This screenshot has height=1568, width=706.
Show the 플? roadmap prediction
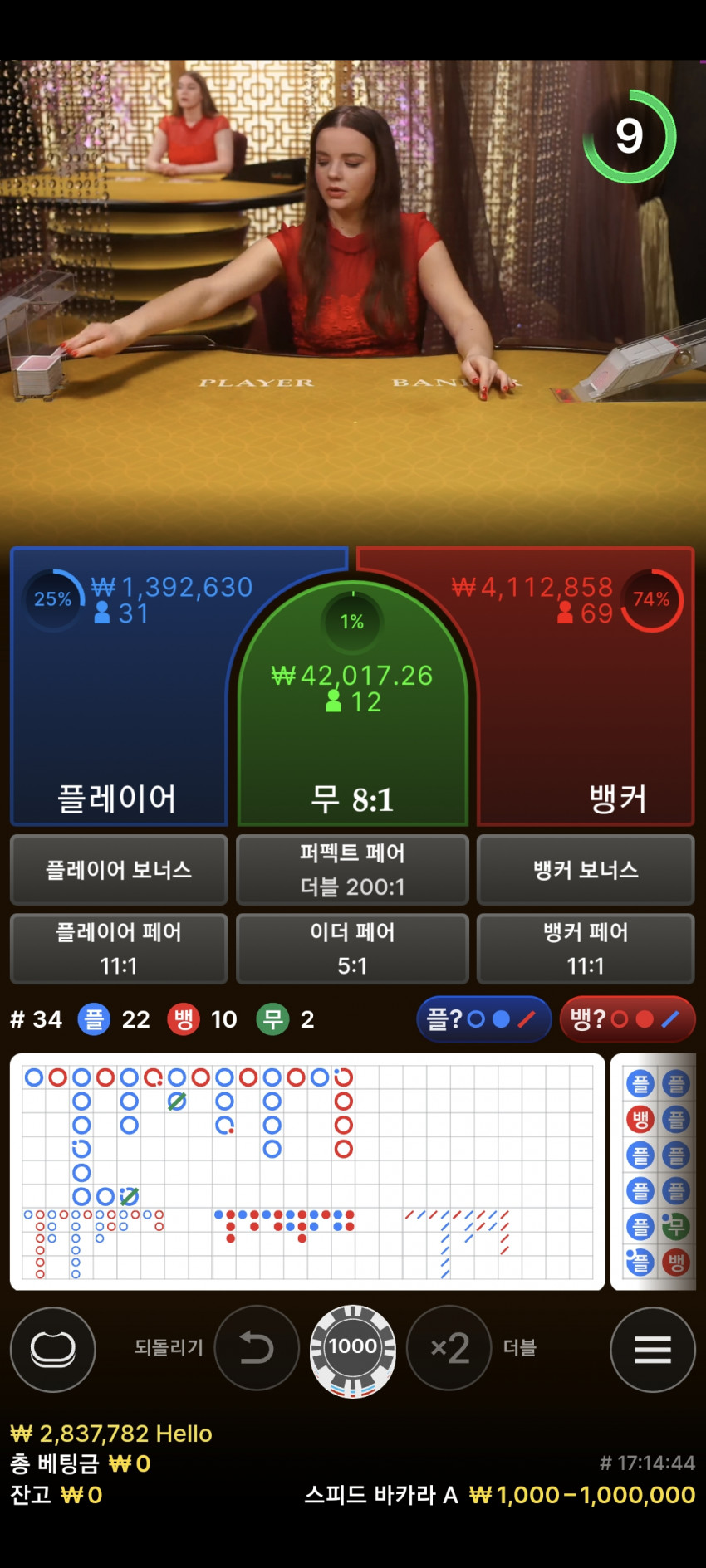[483, 1019]
